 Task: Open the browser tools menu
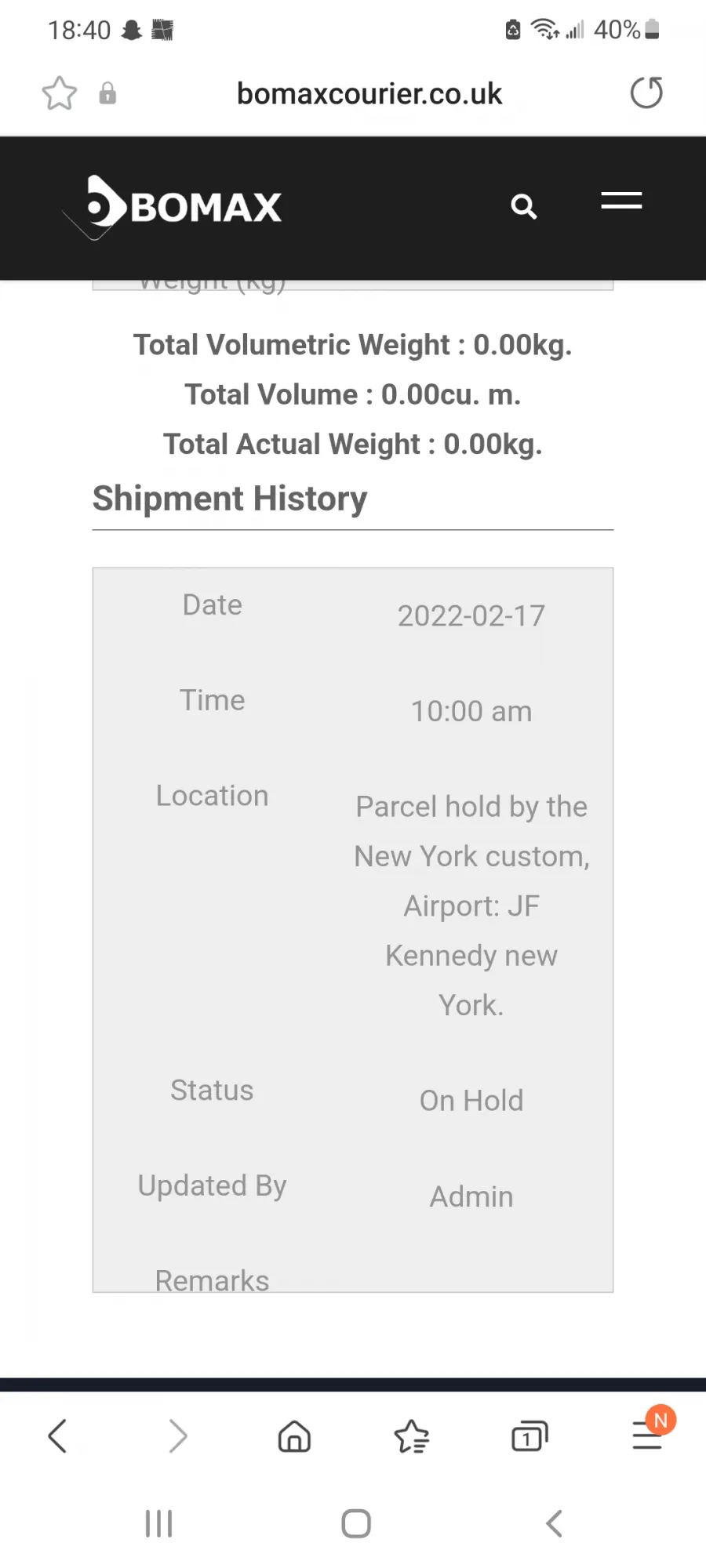(648, 1435)
